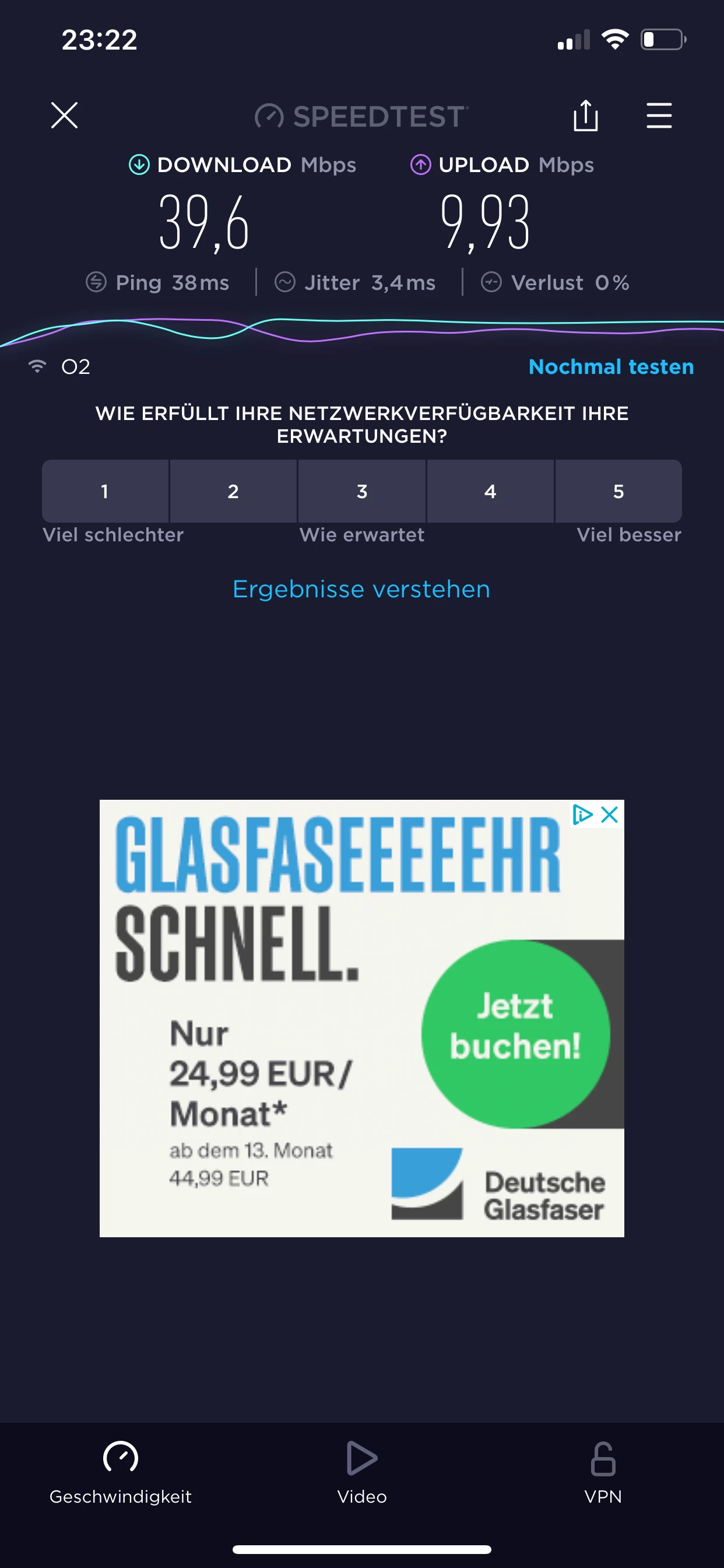Image resolution: width=724 pixels, height=1568 pixels.
Task: Open the Deutsche Glasfaser ad
Action: click(x=515, y=1034)
